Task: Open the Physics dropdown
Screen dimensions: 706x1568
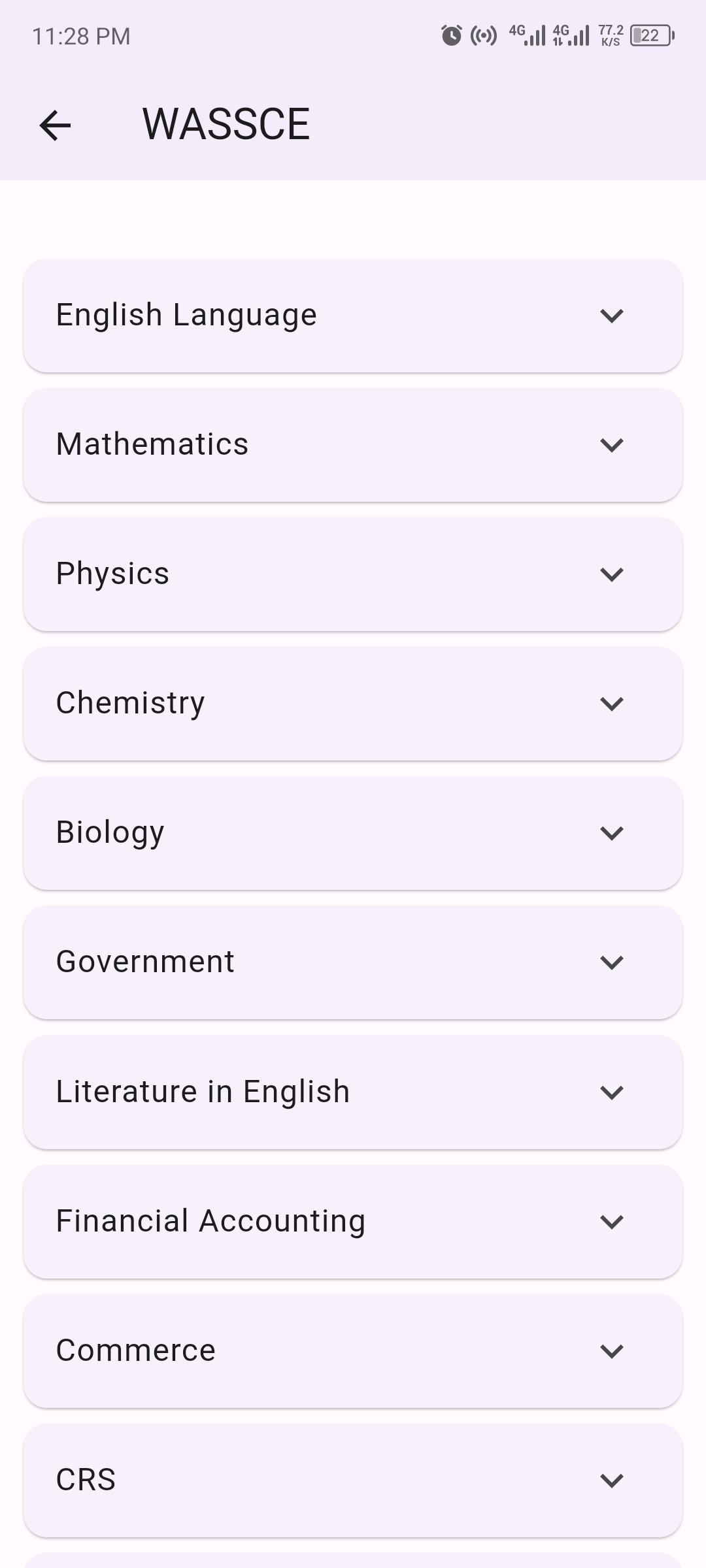Action: coord(353,574)
